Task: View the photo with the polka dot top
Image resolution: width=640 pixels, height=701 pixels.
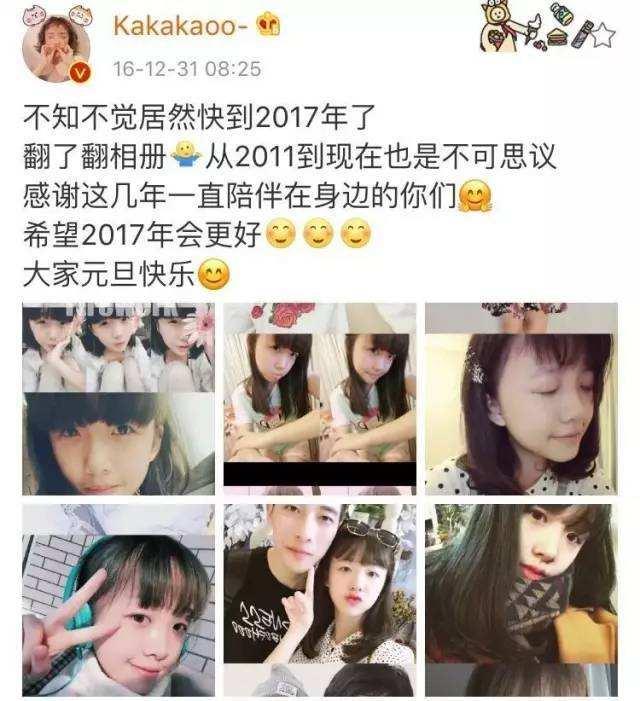Action: 520,398
